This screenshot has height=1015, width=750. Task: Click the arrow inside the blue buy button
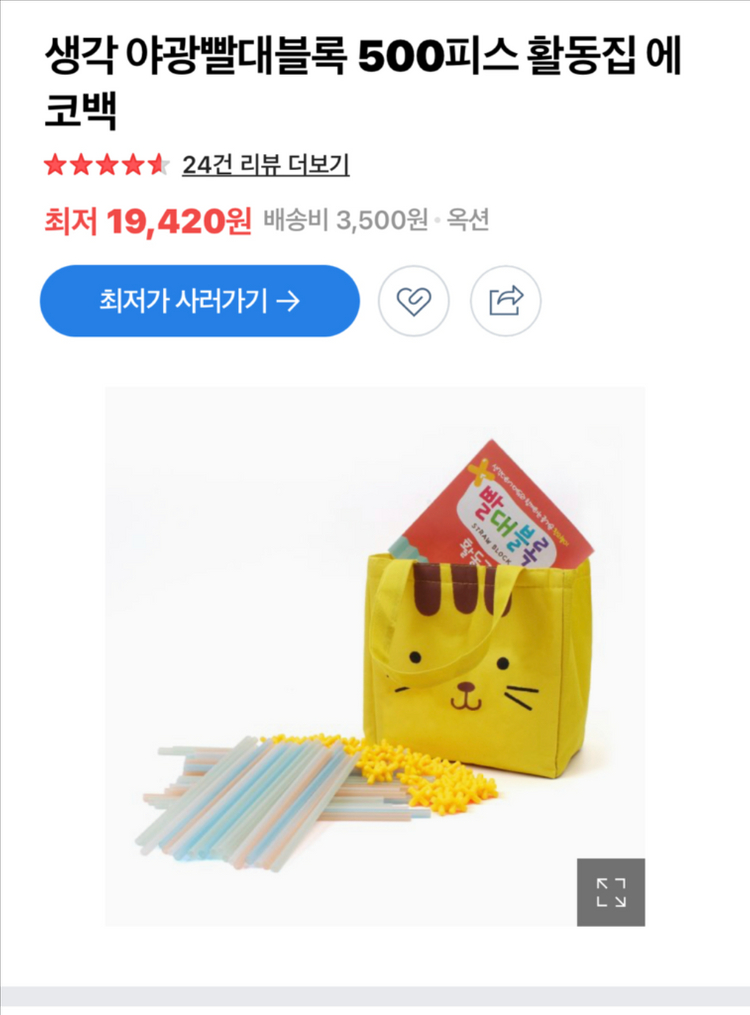click(289, 300)
